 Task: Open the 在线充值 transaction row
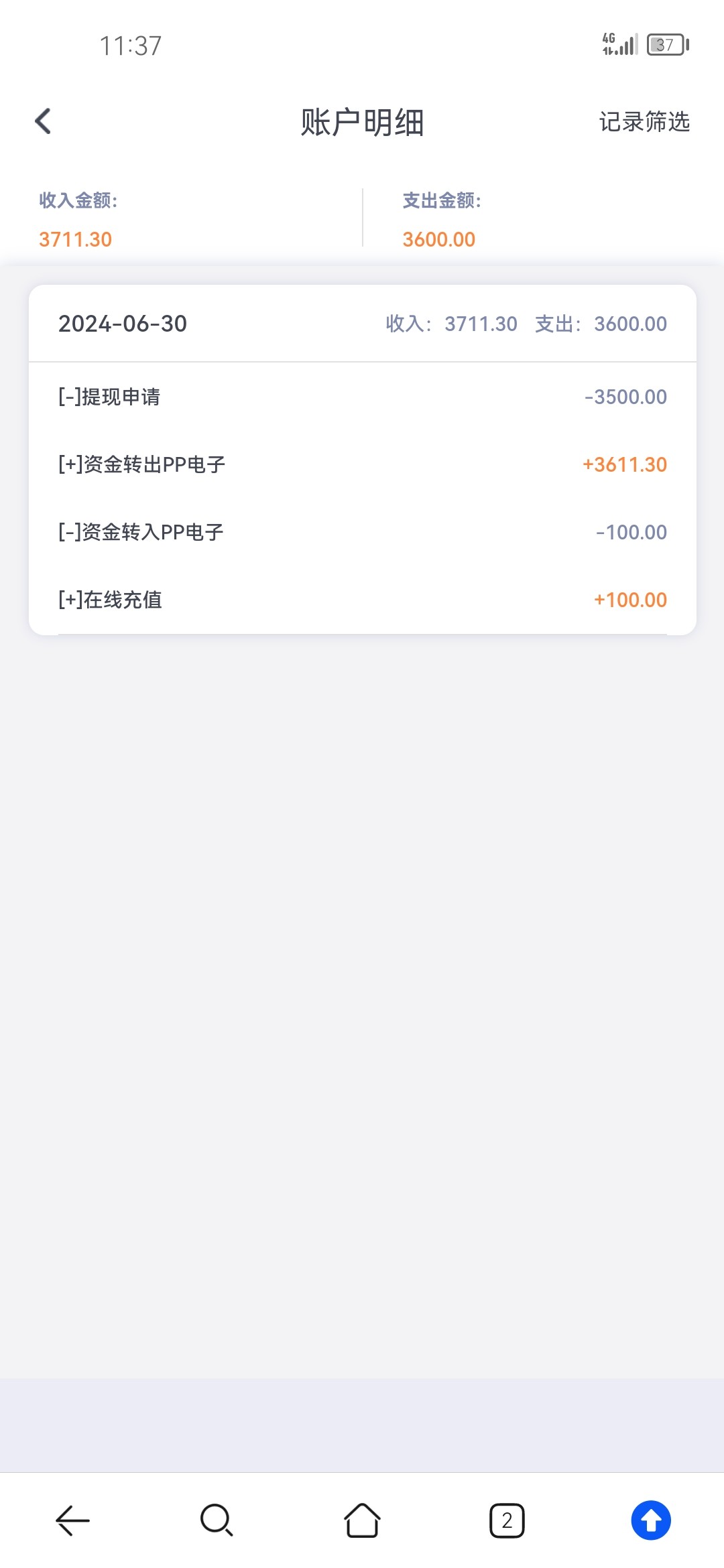(362, 600)
